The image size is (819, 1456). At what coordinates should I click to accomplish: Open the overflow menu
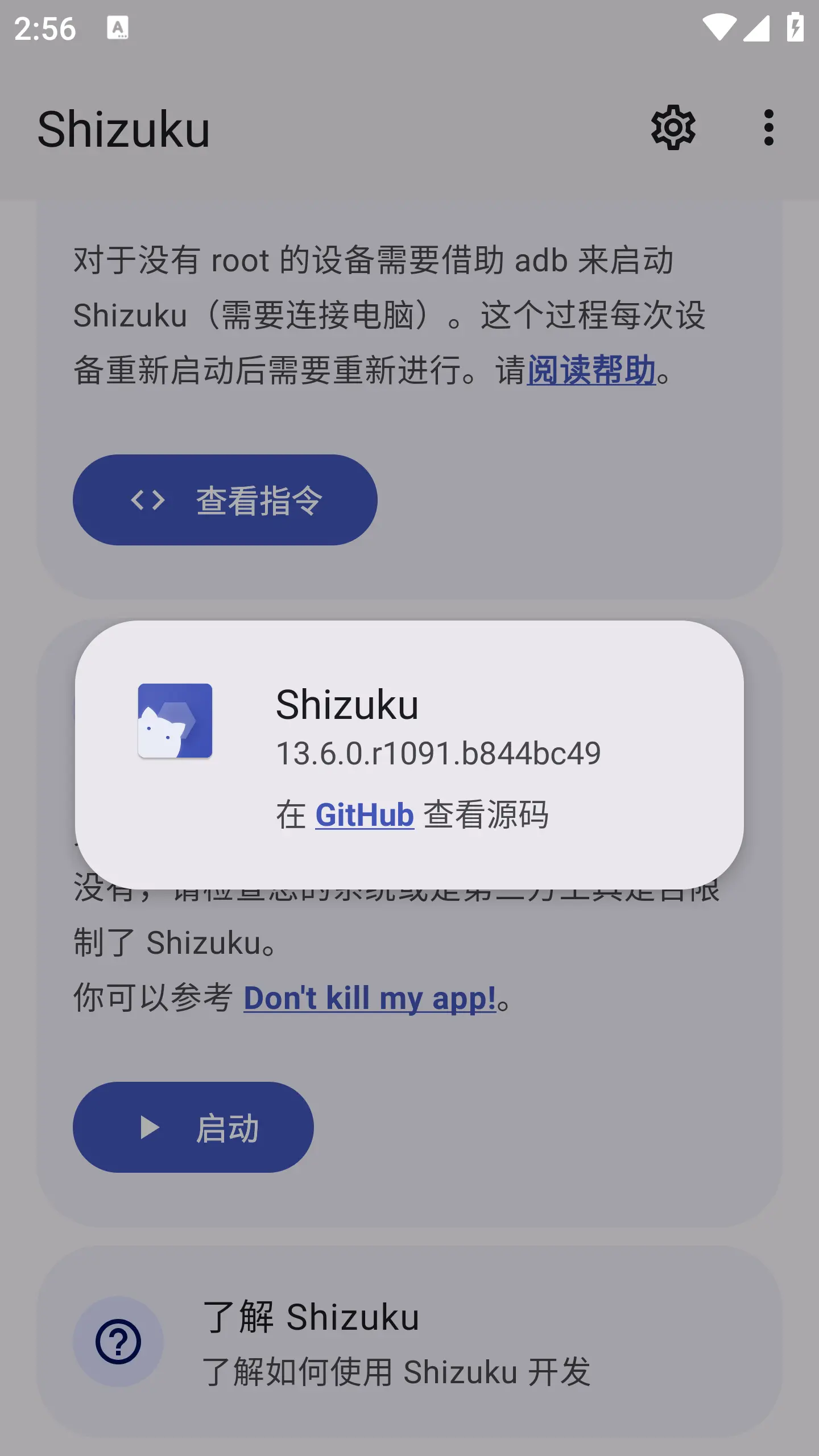[768, 128]
